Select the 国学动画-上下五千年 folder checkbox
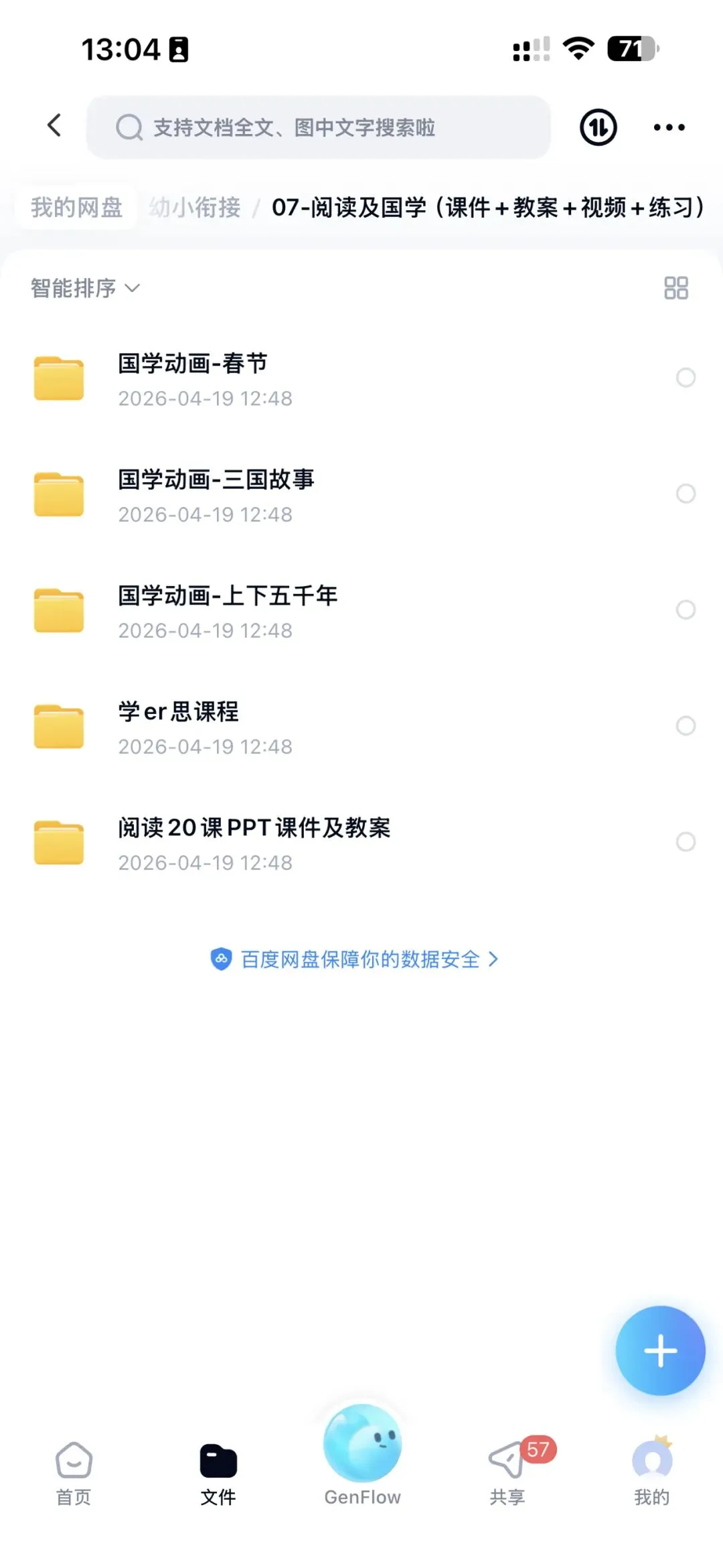The image size is (723, 1568). coord(686,610)
